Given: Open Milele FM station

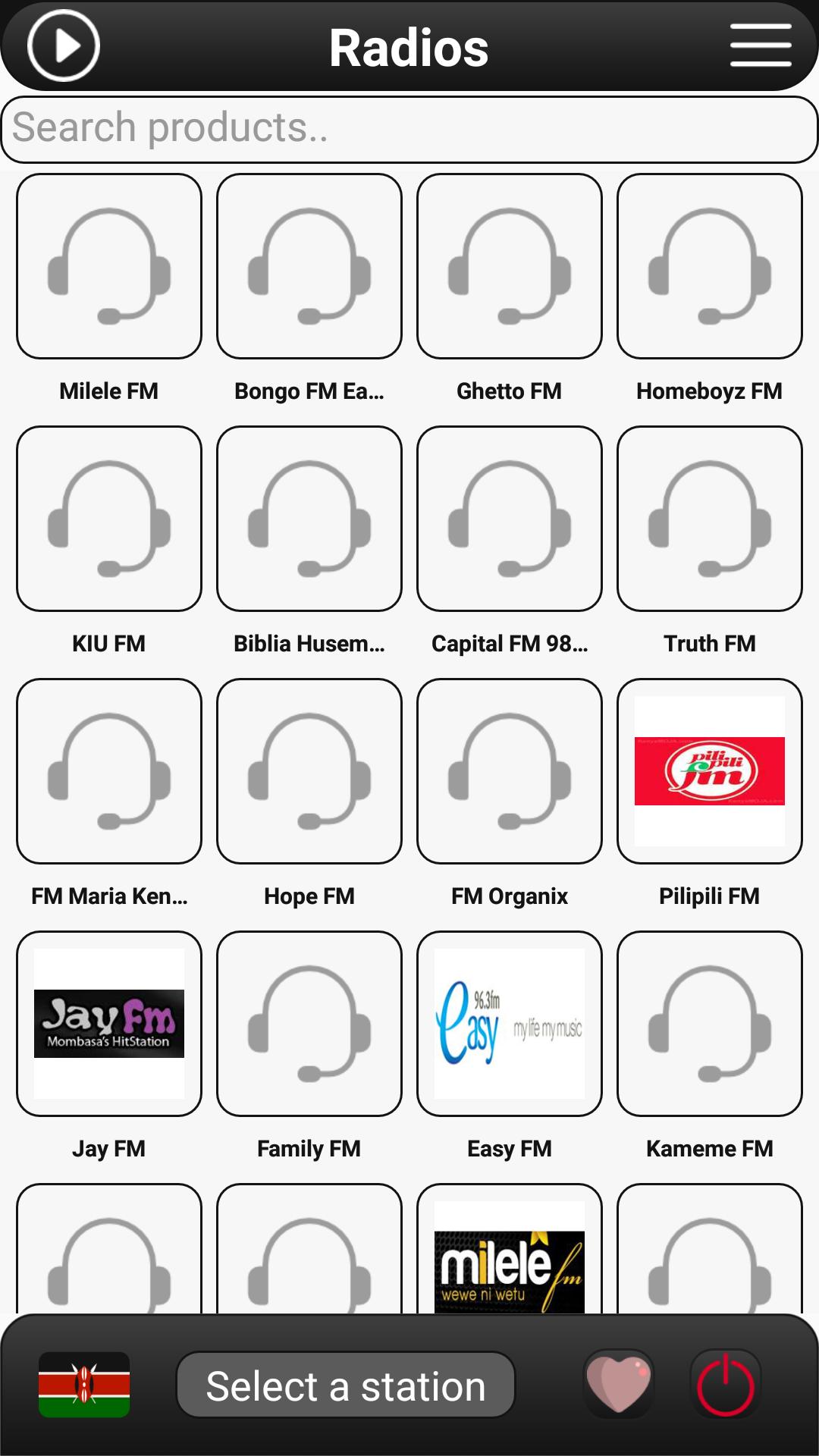Looking at the screenshot, I should click(109, 266).
